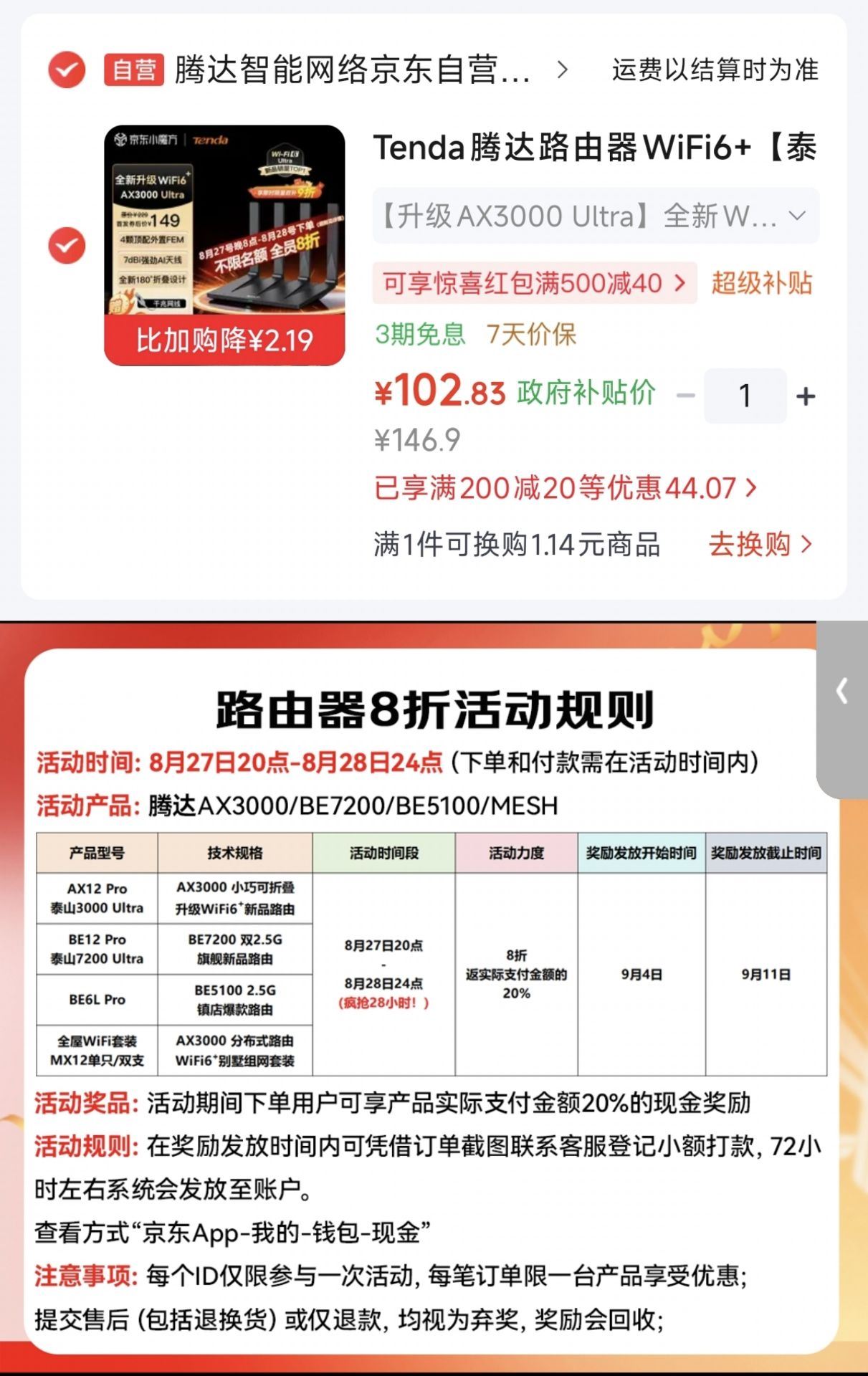Decrease the item quantity with minus
868x1376 pixels.
pos(685,396)
